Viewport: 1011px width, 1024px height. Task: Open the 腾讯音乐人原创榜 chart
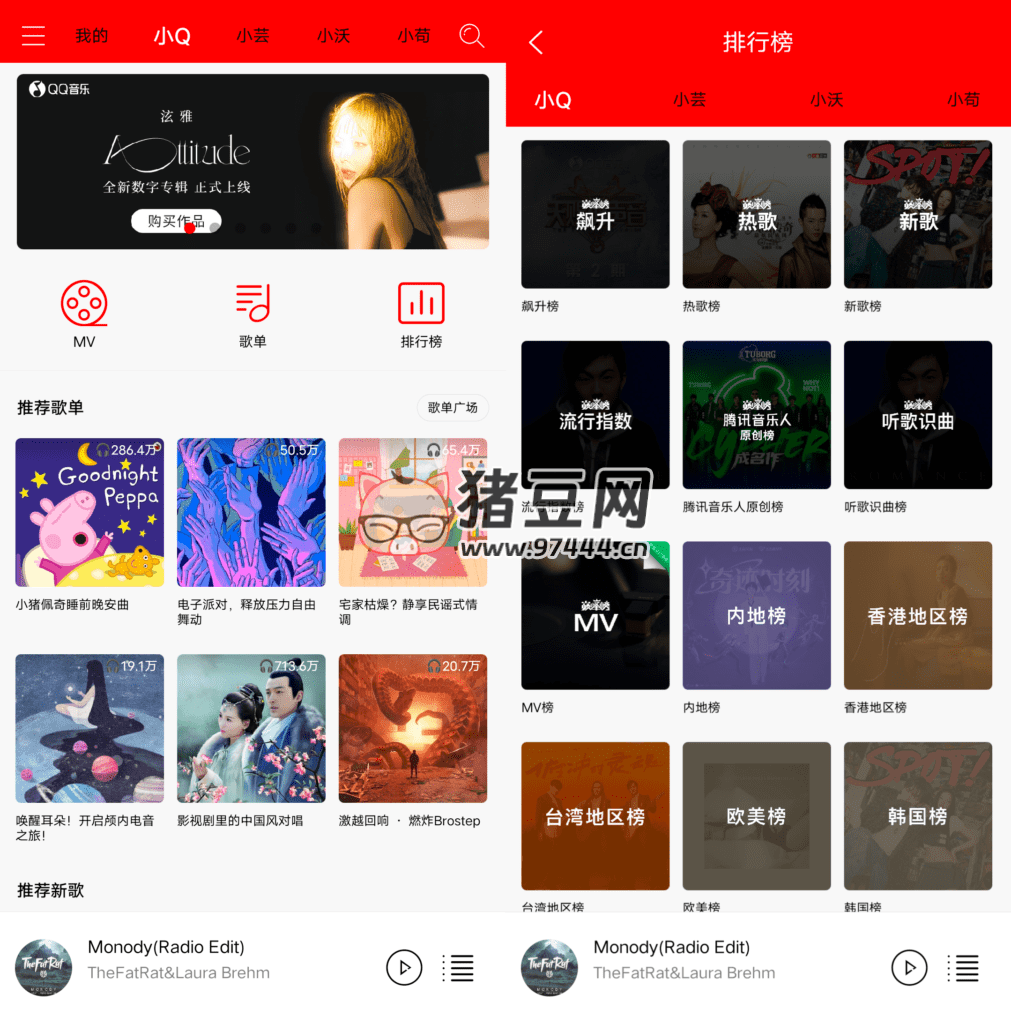pyautogui.click(x=756, y=415)
